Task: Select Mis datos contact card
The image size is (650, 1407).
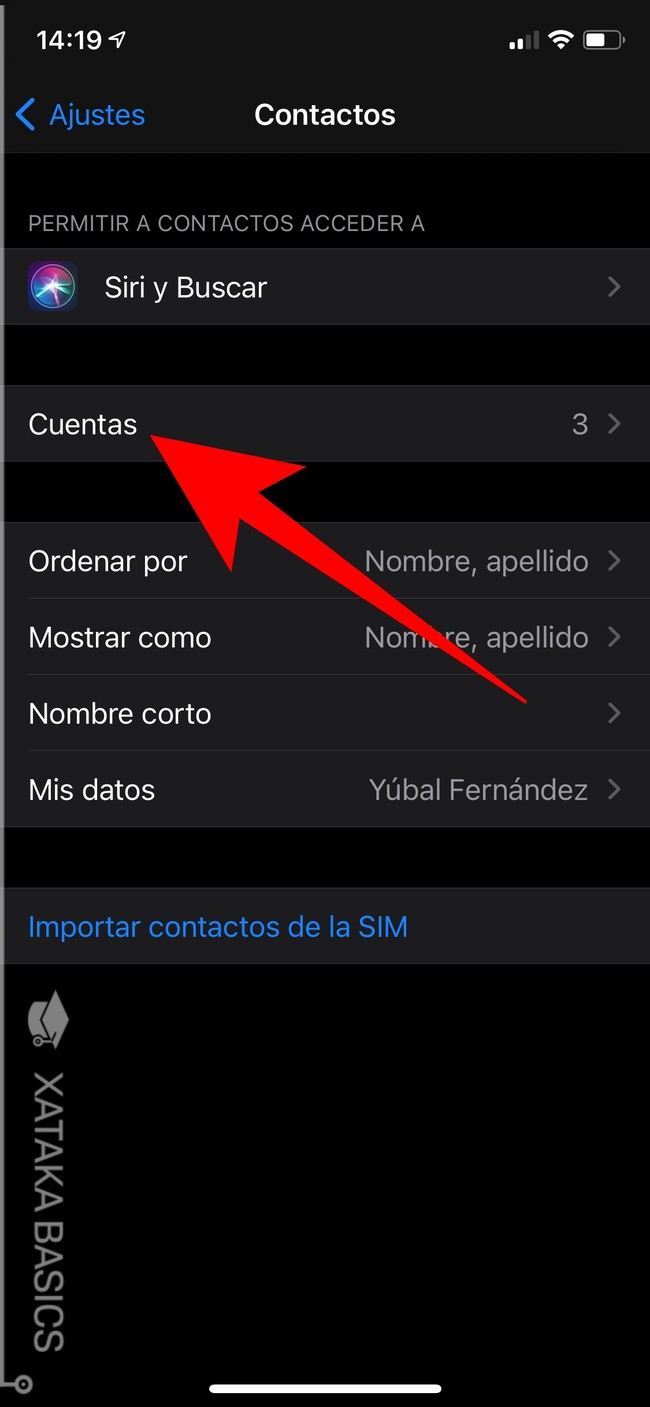Action: 325,789
